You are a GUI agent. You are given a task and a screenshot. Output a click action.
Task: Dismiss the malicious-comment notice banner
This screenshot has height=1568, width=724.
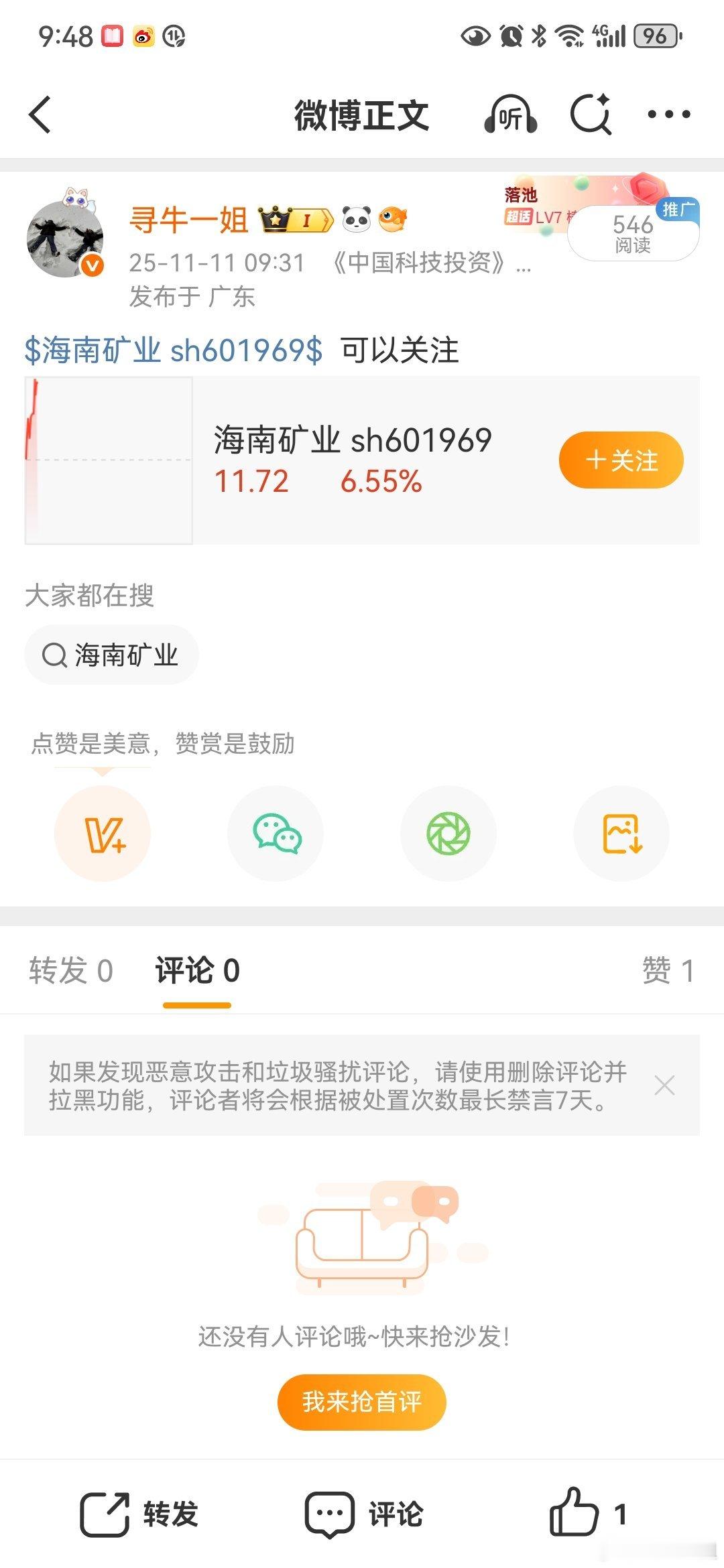coord(664,1085)
